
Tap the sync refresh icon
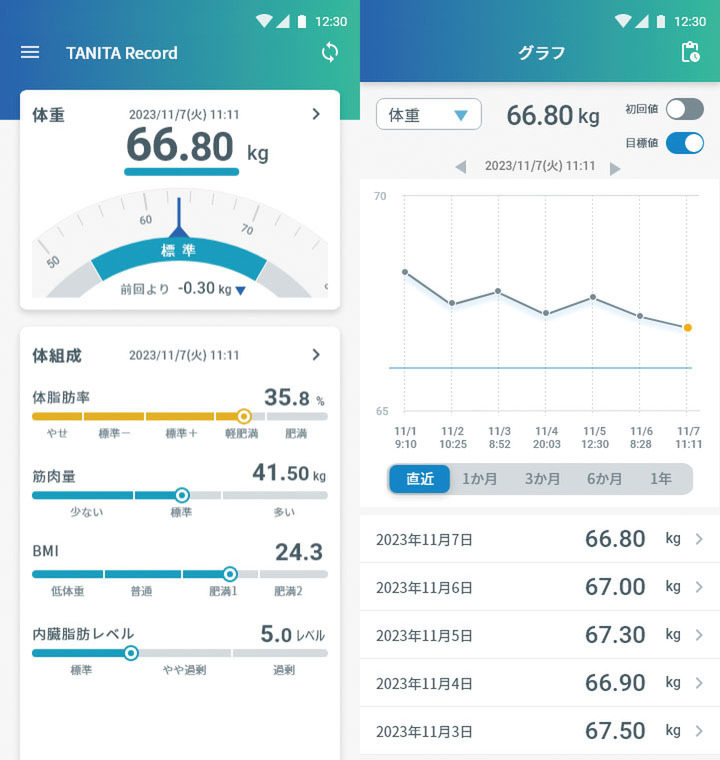[x=330, y=53]
